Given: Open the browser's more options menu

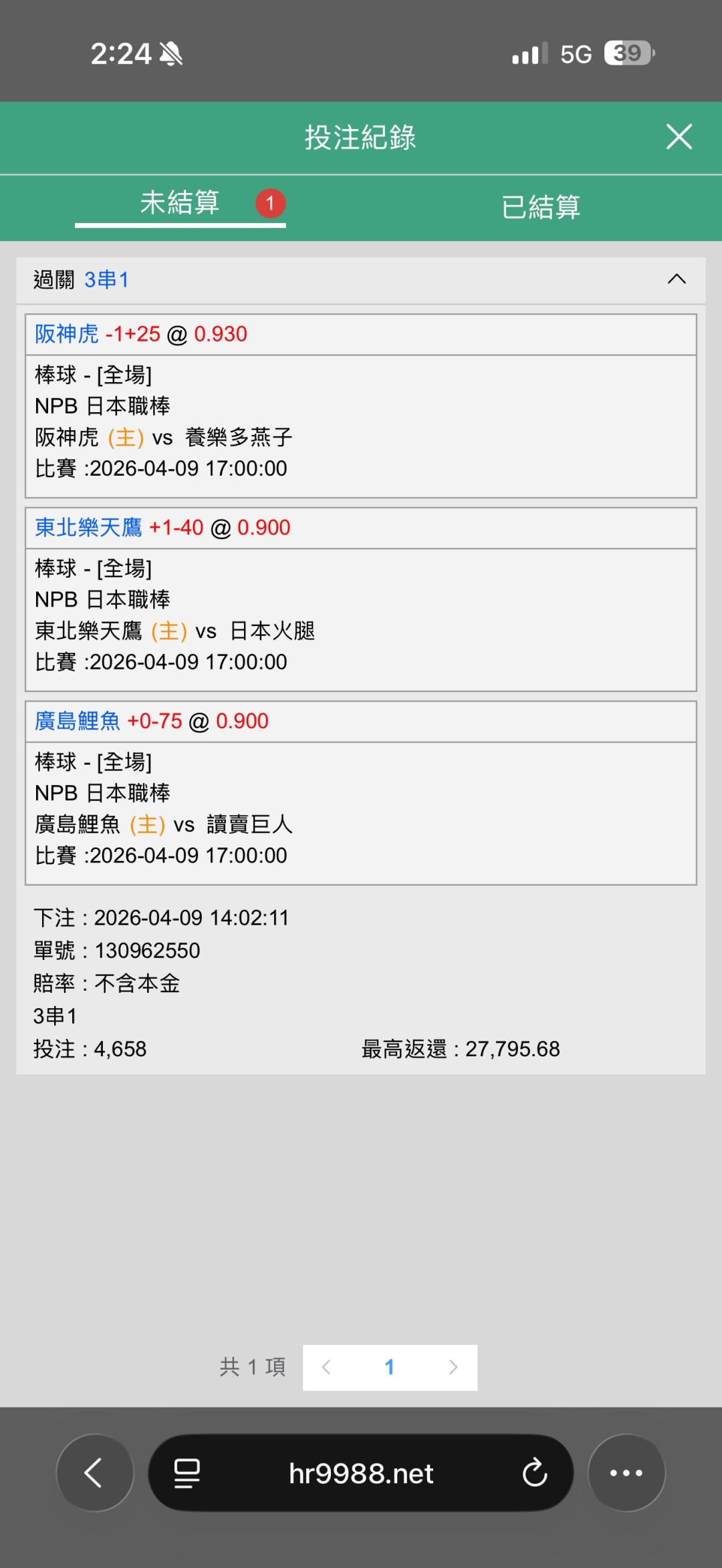Looking at the screenshot, I should (x=626, y=1472).
